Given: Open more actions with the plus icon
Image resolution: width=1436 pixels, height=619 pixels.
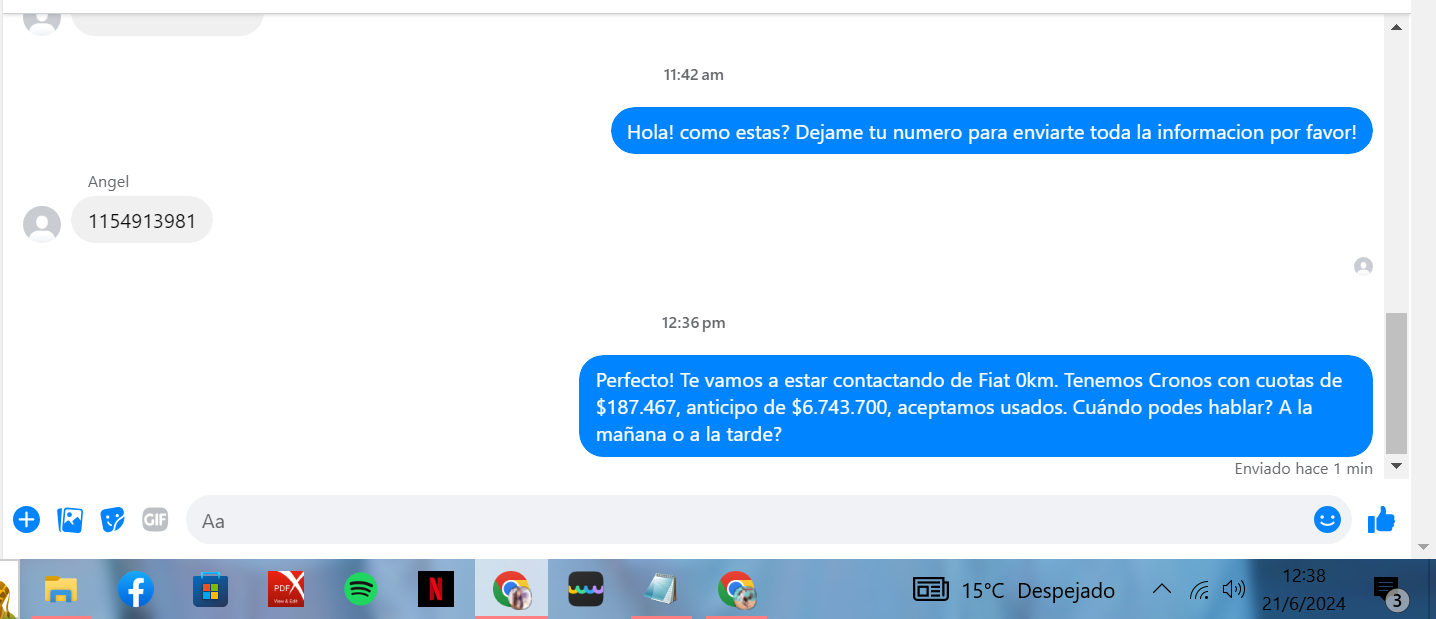Looking at the screenshot, I should [26, 520].
